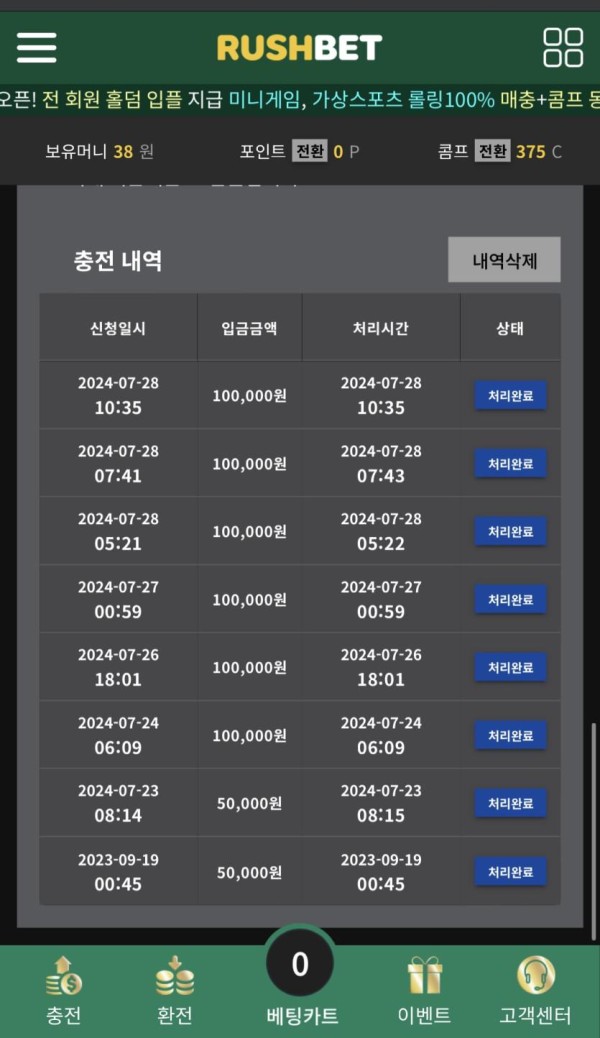Open the grid menu icon
Screen dimensions: 600x1038
(x=562, y=47)
